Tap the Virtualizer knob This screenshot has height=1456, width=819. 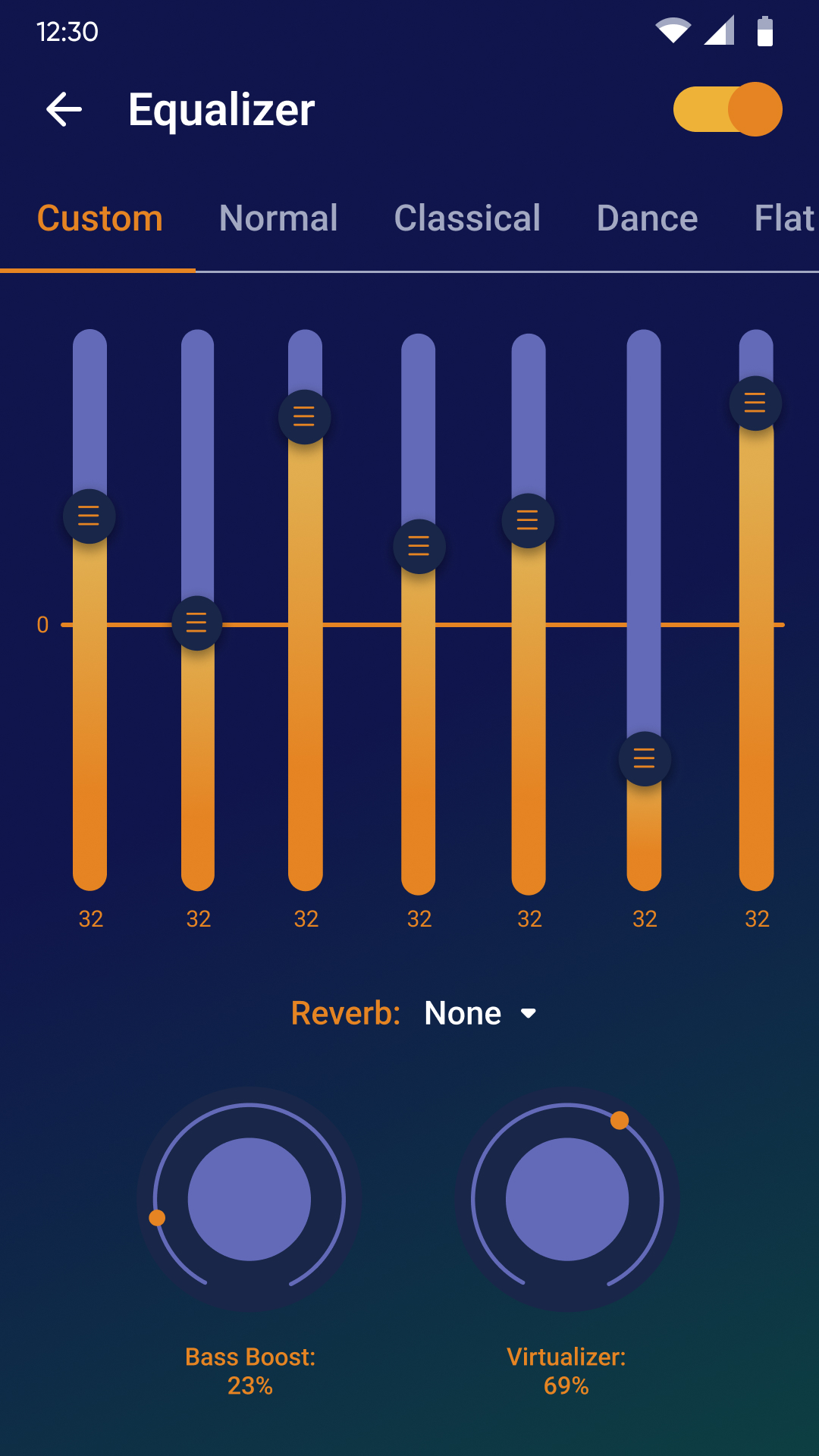[x=567, y=1200]
